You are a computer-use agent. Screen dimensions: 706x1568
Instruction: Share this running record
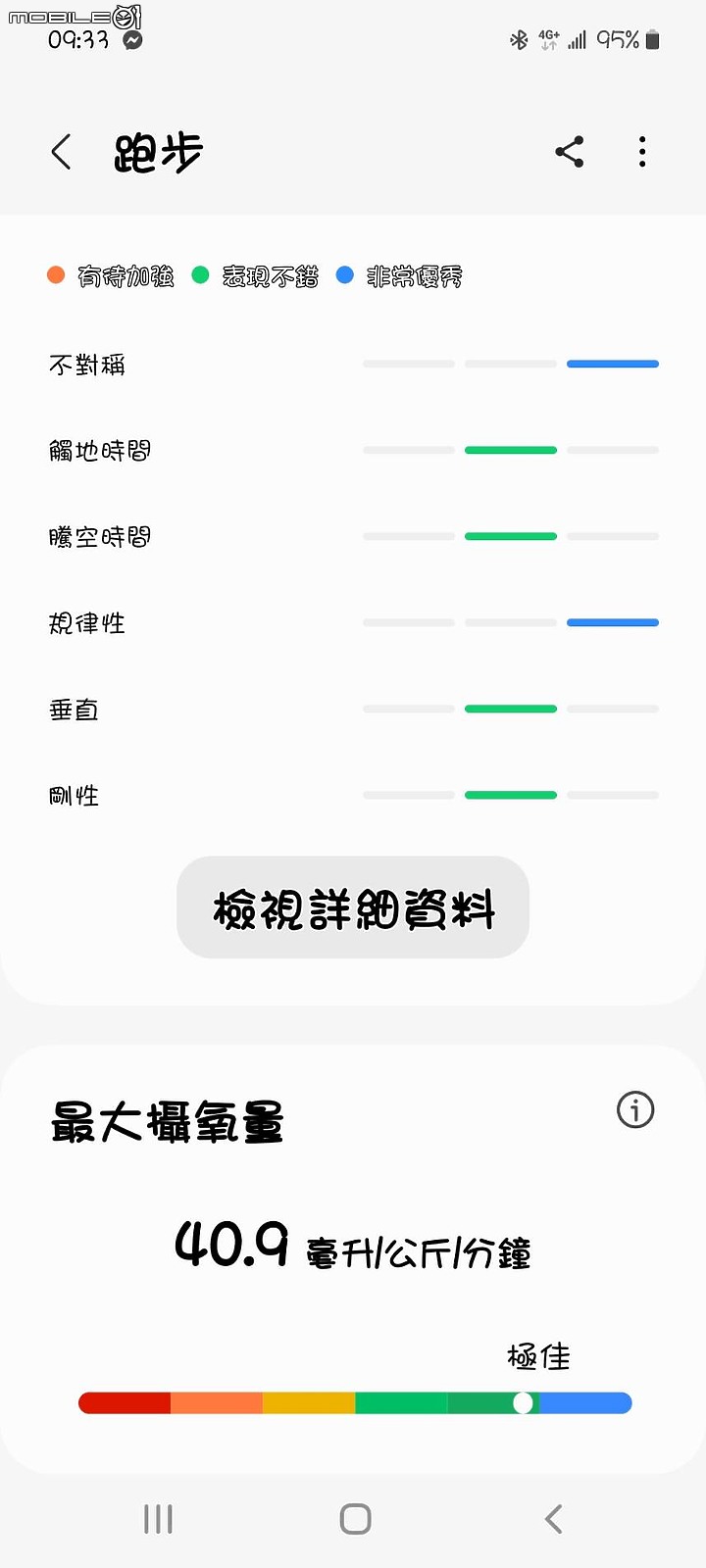click(x=570, y=152)
